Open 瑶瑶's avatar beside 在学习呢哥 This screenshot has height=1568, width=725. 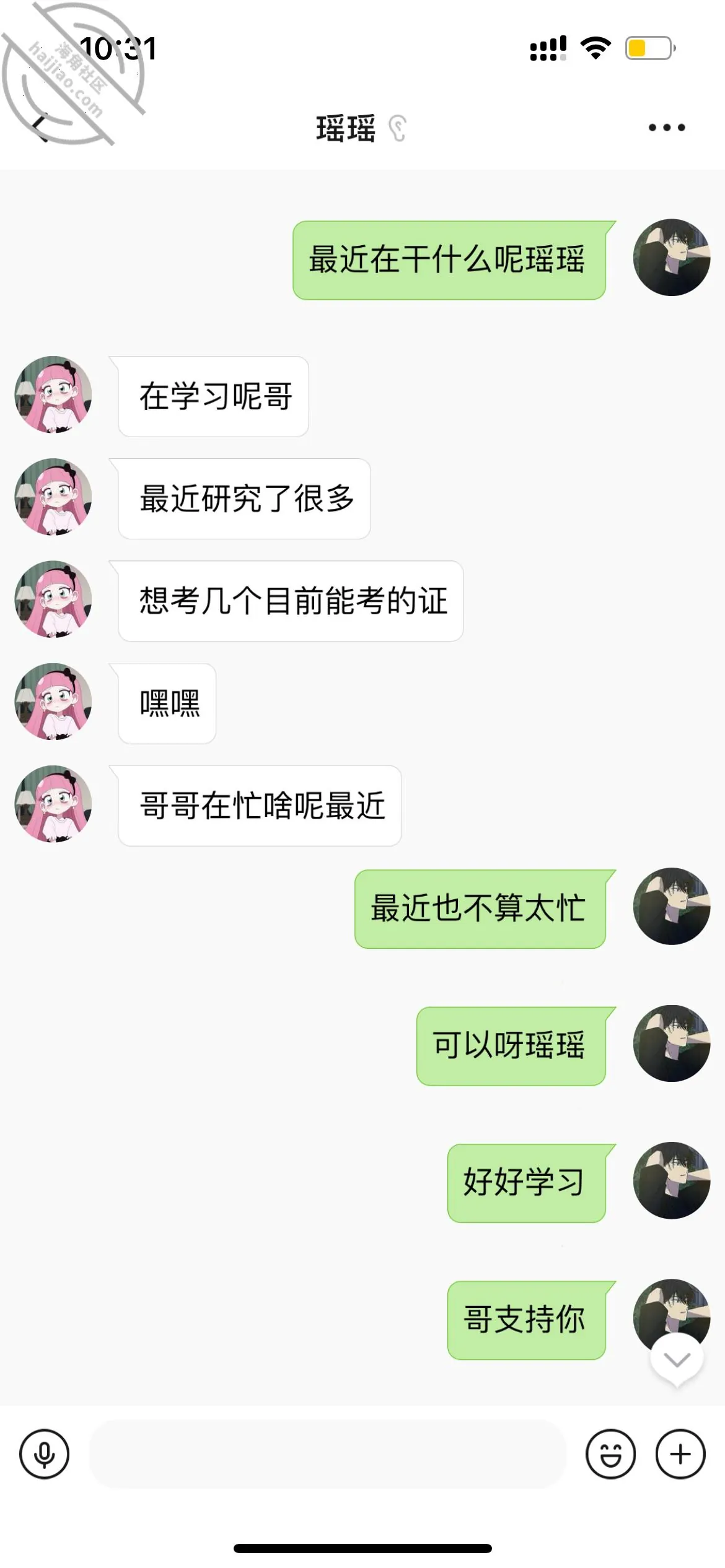click(53, 394)
